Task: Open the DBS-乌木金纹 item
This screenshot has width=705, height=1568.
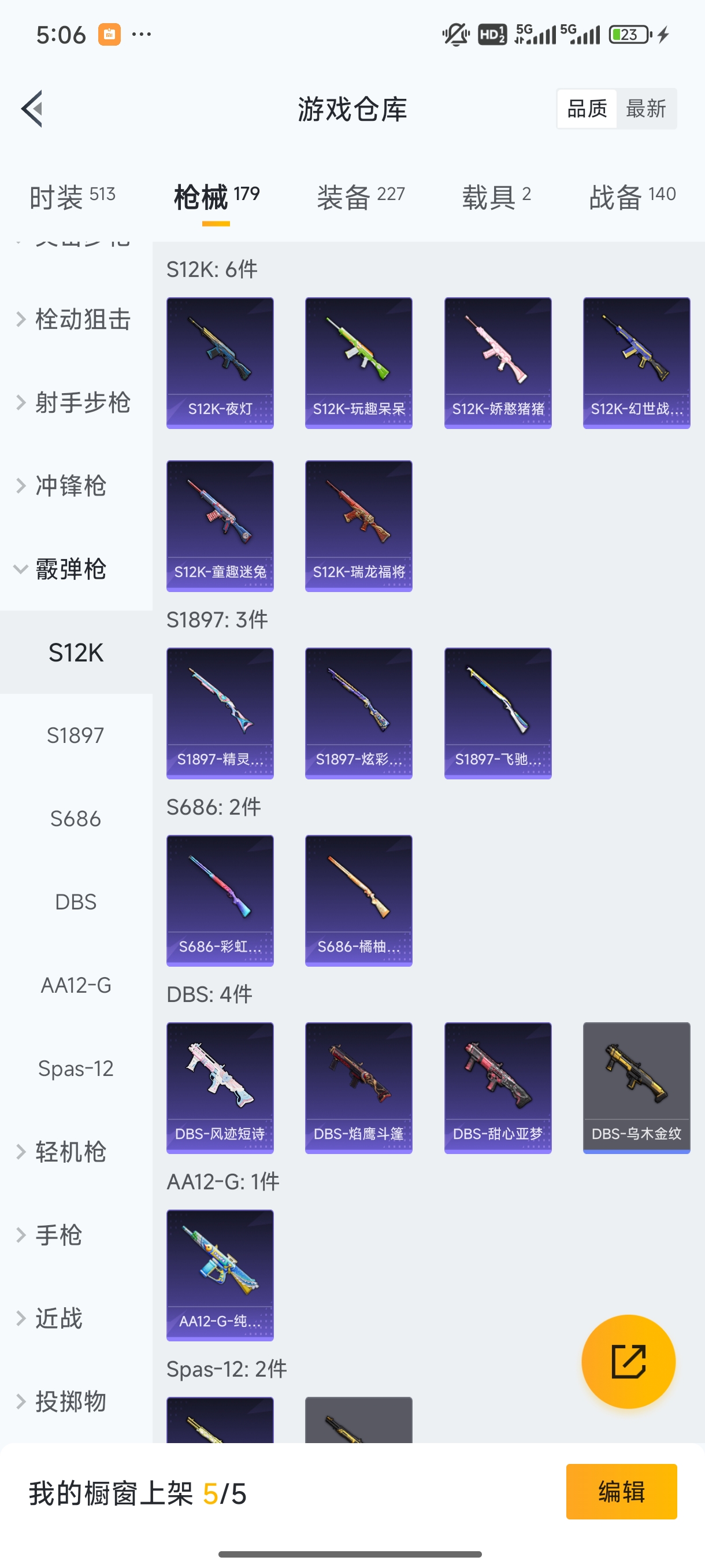Action: [636, 1088]
